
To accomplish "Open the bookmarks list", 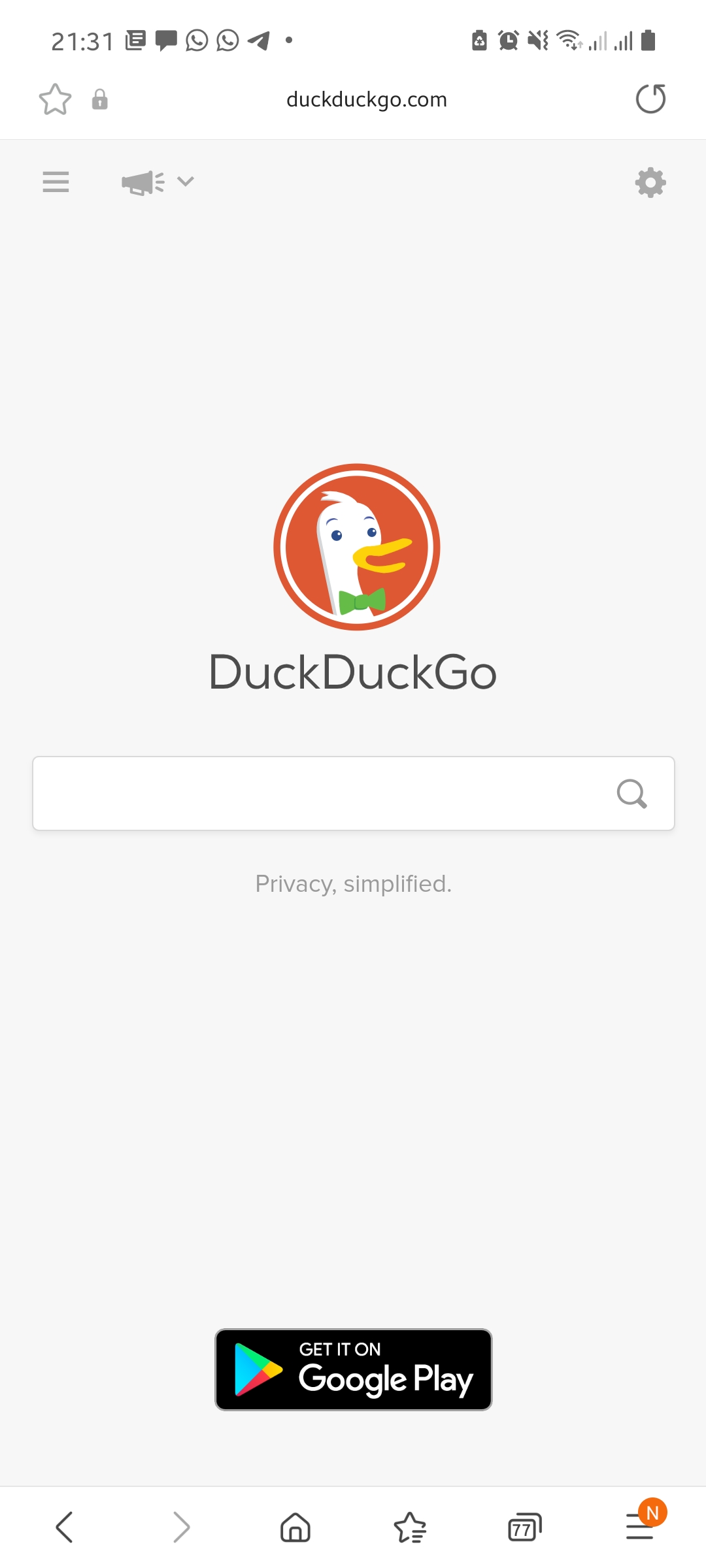I will point(410,1527).
